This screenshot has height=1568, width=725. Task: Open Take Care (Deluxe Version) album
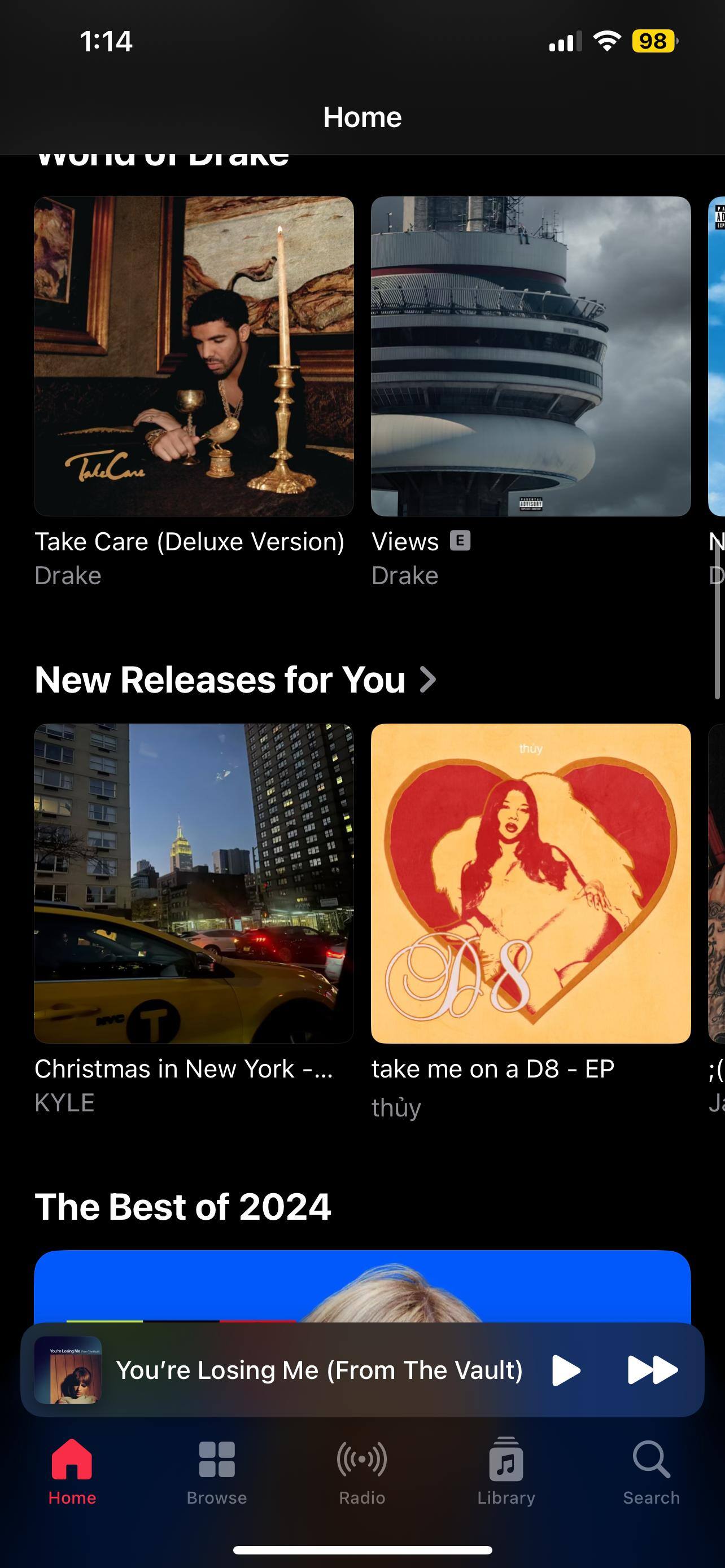(x=194, y=356)
